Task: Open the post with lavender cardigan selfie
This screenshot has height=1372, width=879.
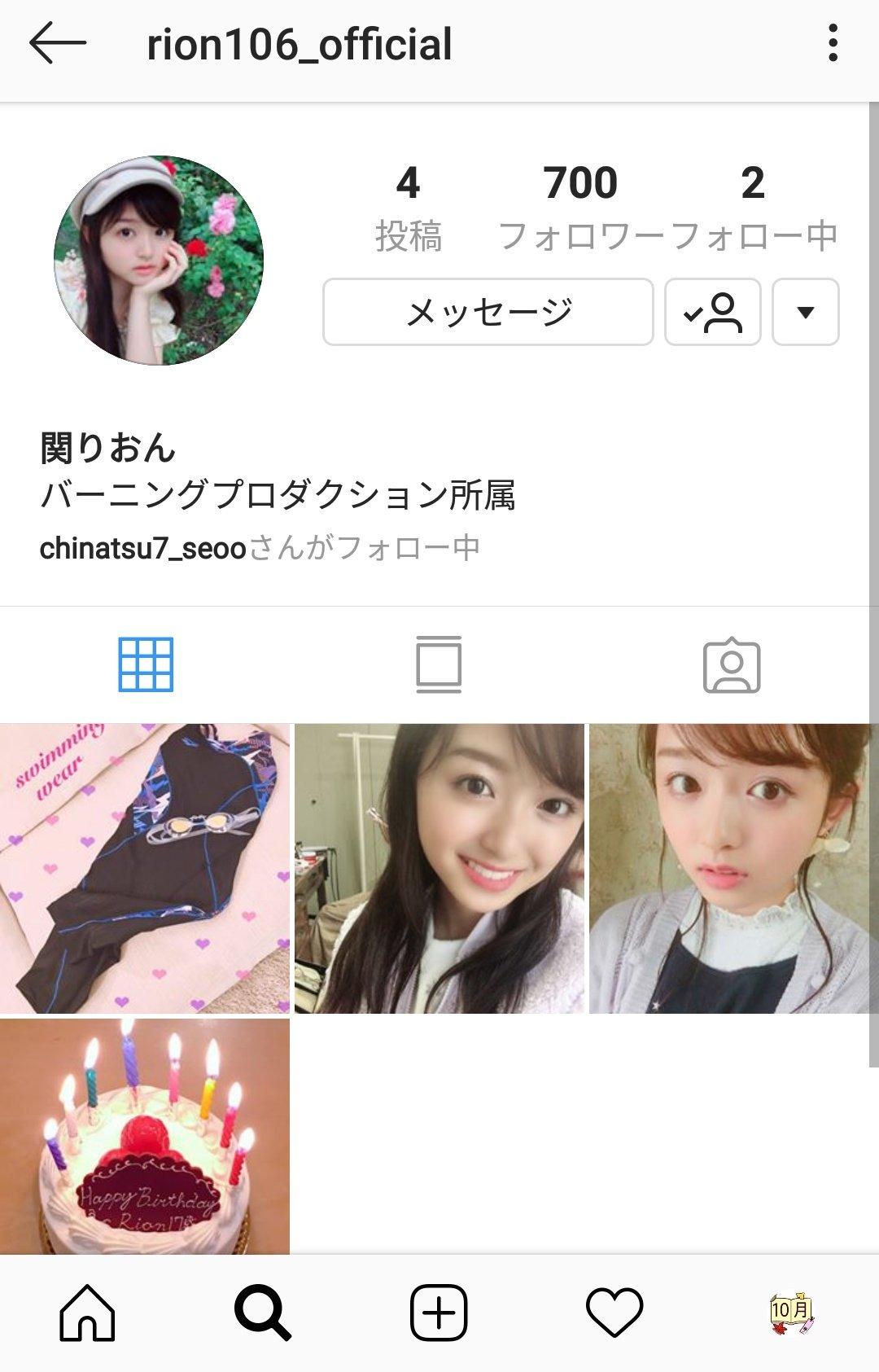Action: coord(733,868)
